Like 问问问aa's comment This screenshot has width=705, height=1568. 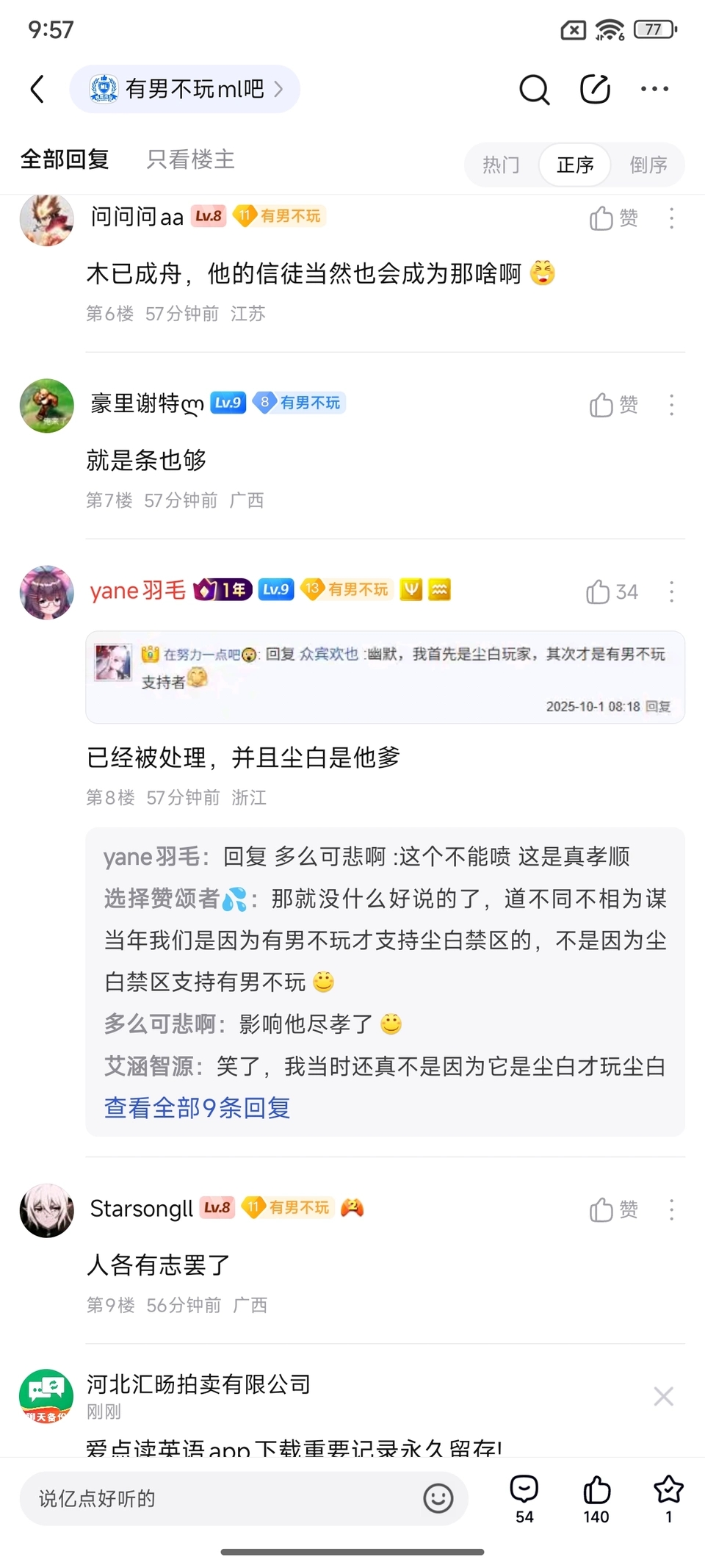[613, 218]
